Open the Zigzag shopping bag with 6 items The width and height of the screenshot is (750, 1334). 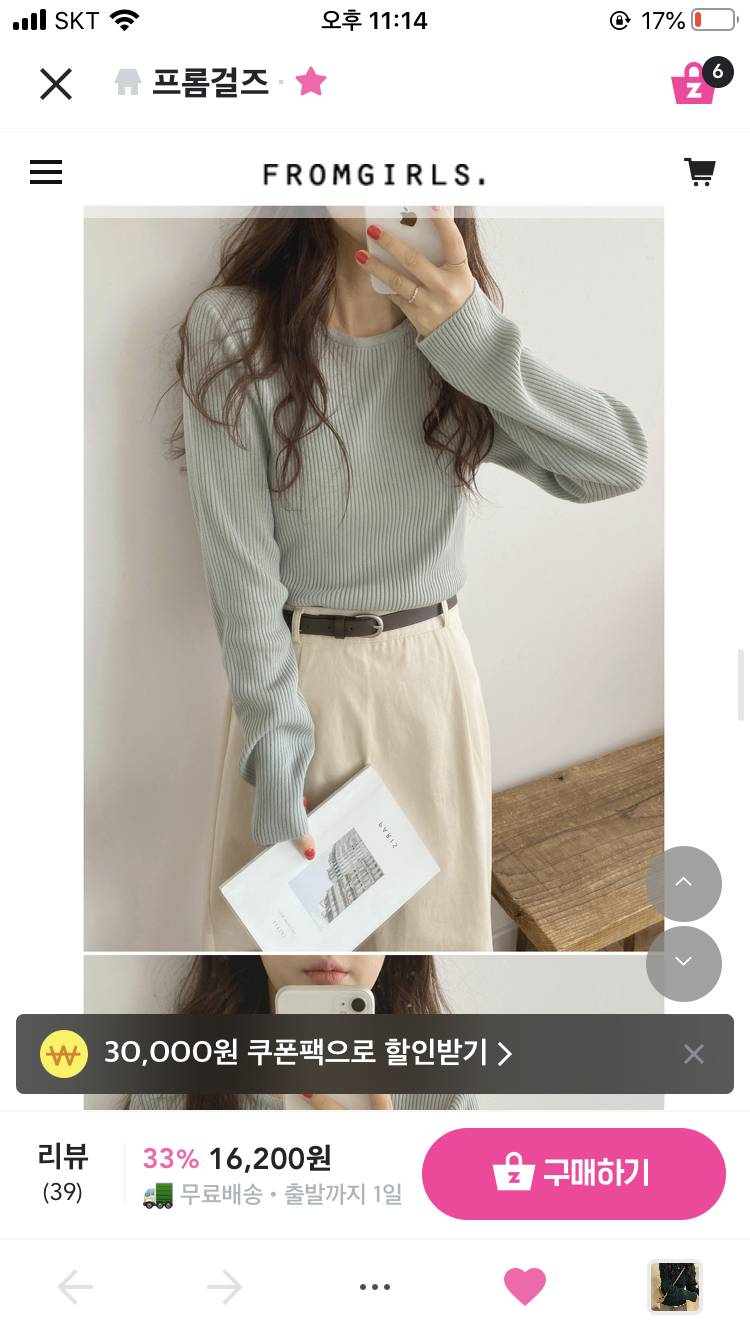coord(694,82)
